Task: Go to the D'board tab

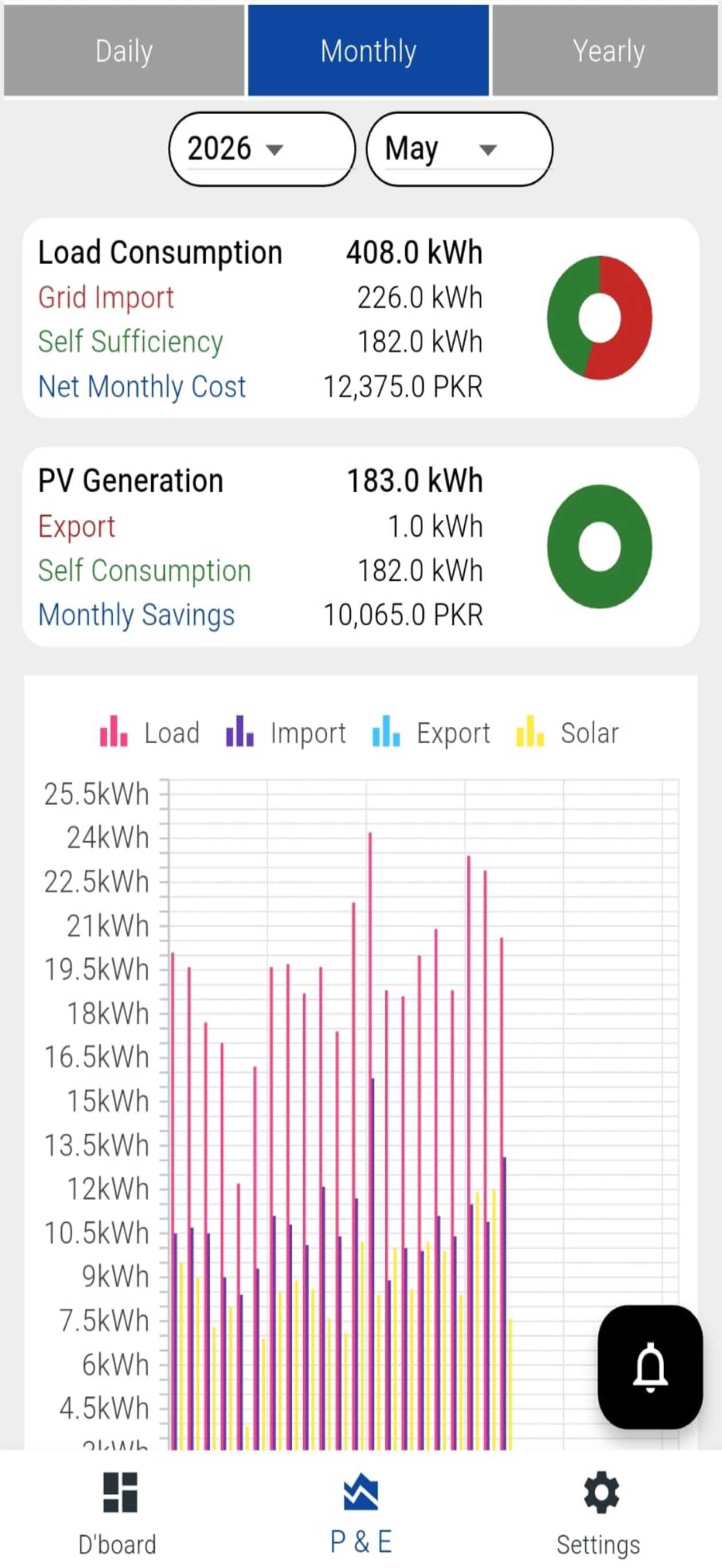Action: [x=119, y=1512]
